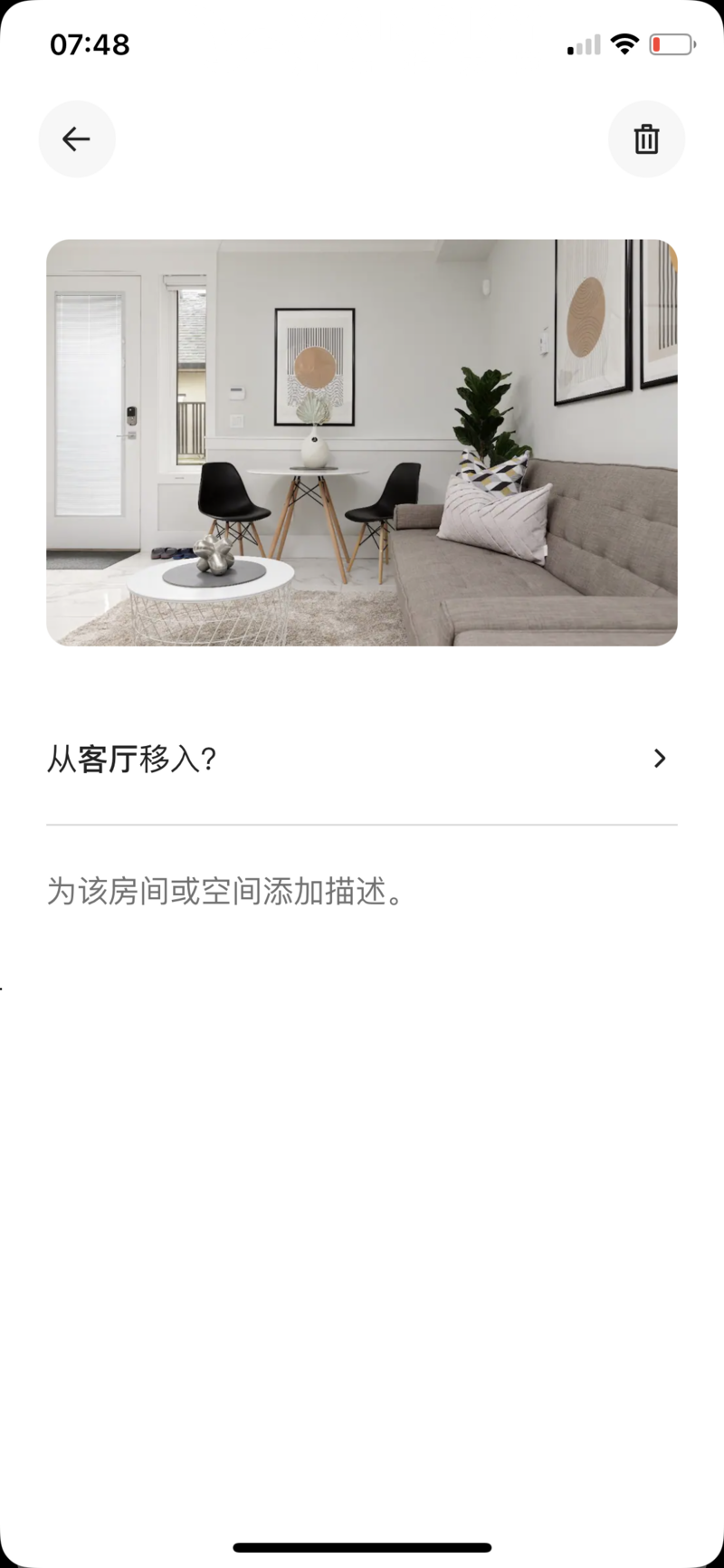Go back using the top-left button
724x1568 pixels.
(x=77, y=139)
